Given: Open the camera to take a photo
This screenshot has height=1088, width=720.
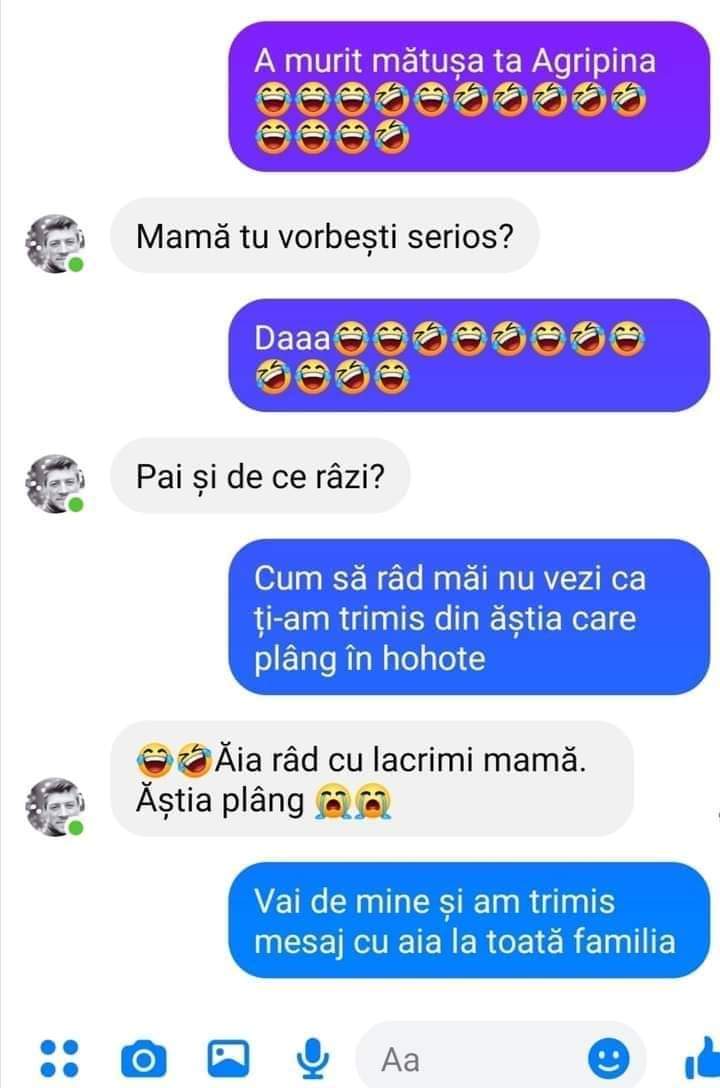Looking at the screenshot, I should [143, 1057].
